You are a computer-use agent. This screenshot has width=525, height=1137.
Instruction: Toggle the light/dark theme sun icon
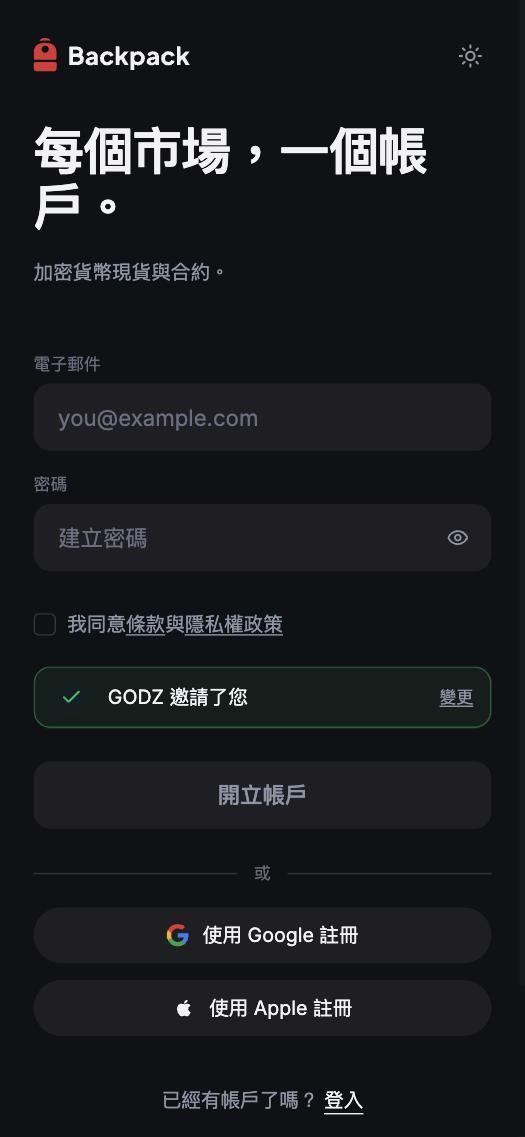pyautogui.click(x=470, y=56)
